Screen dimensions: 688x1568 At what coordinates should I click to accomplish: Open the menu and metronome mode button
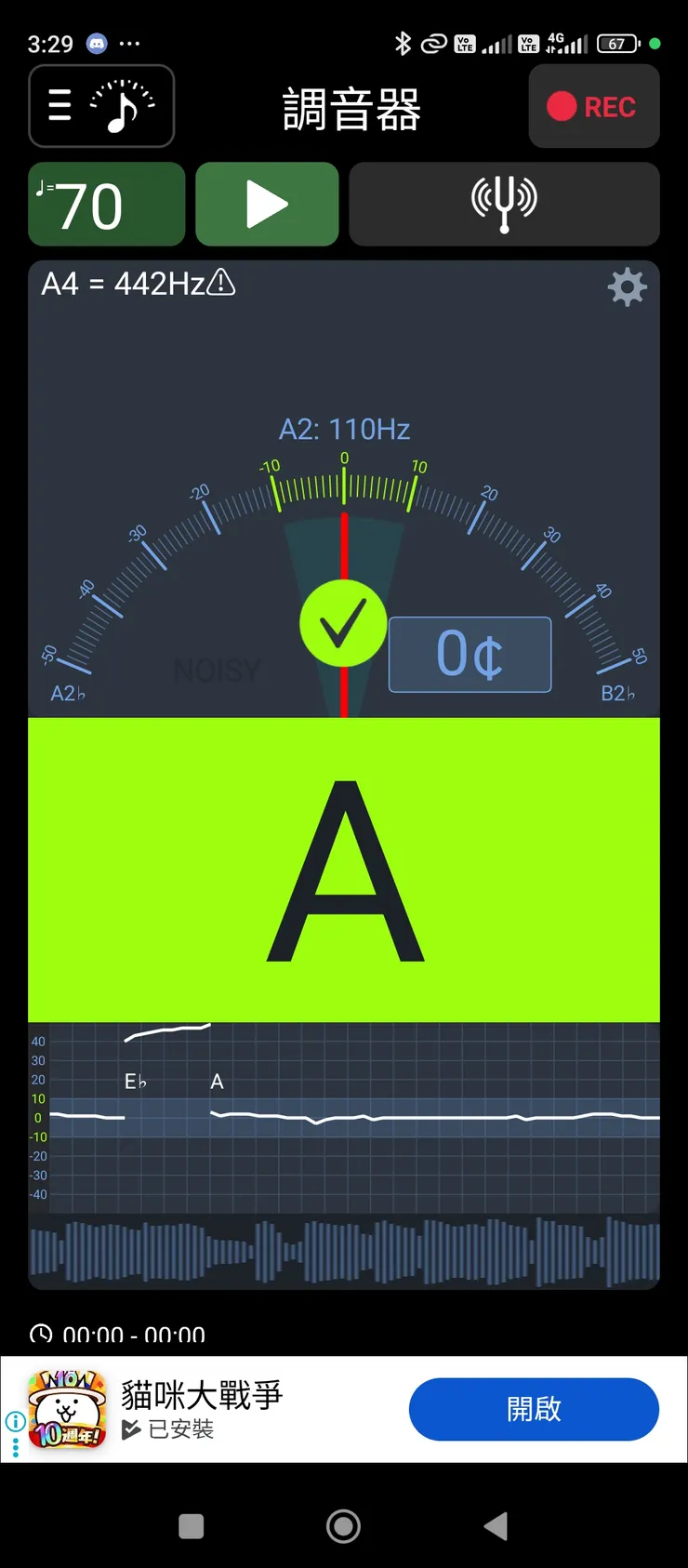101,106
